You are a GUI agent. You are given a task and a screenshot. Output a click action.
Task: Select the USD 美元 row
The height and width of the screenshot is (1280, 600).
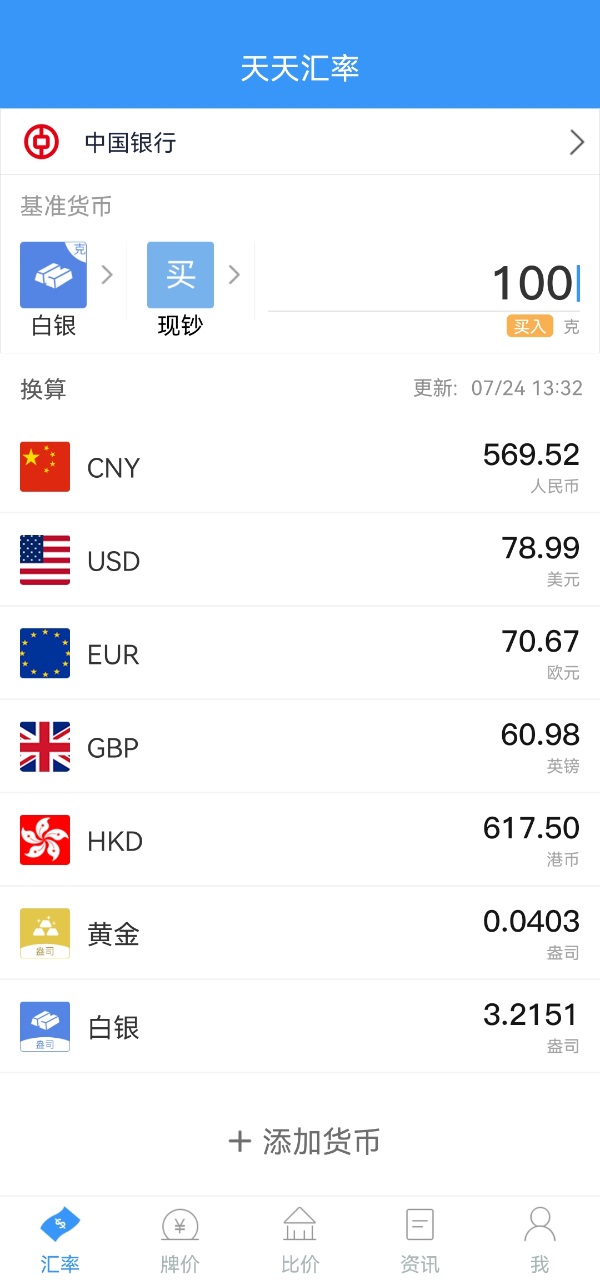coord(300,560)
